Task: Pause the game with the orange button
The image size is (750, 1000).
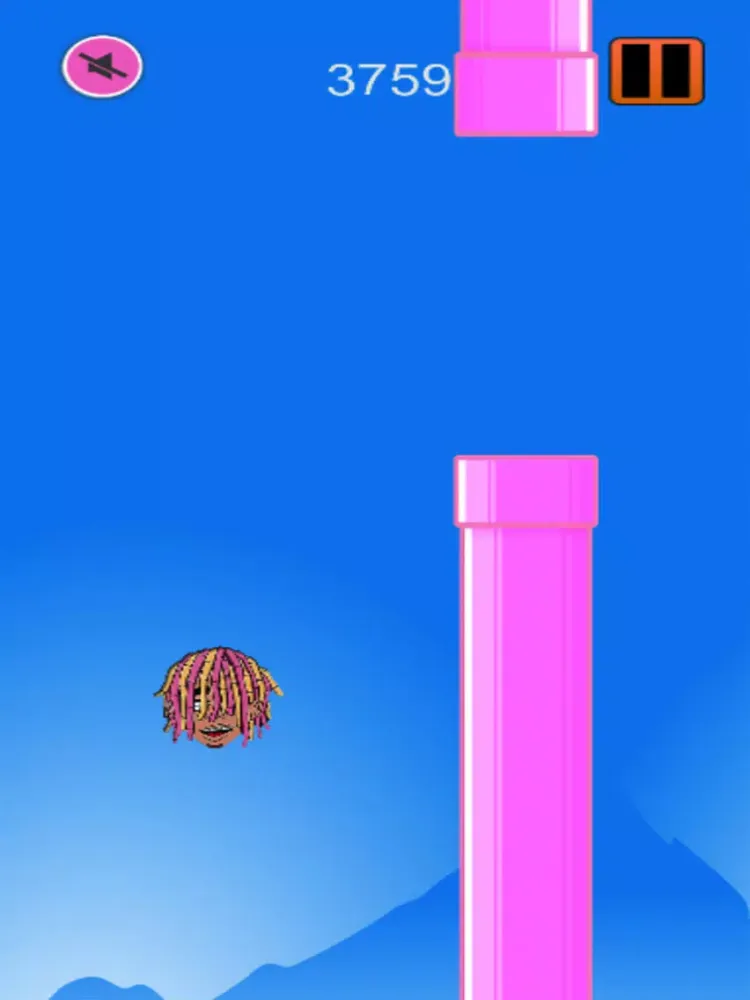Action: [657, 71]
